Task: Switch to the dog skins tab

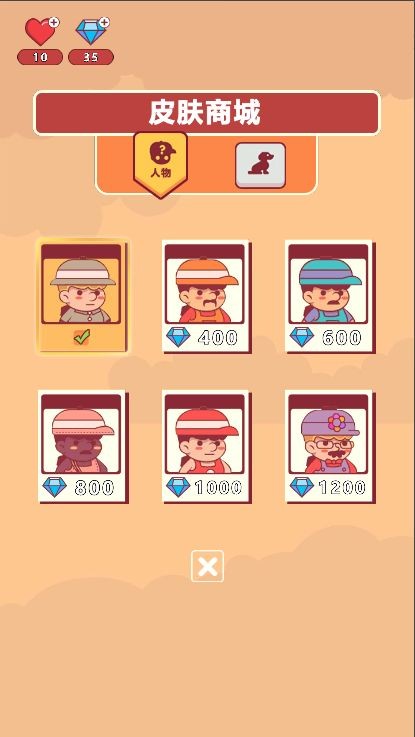Action: pos(260,165)
